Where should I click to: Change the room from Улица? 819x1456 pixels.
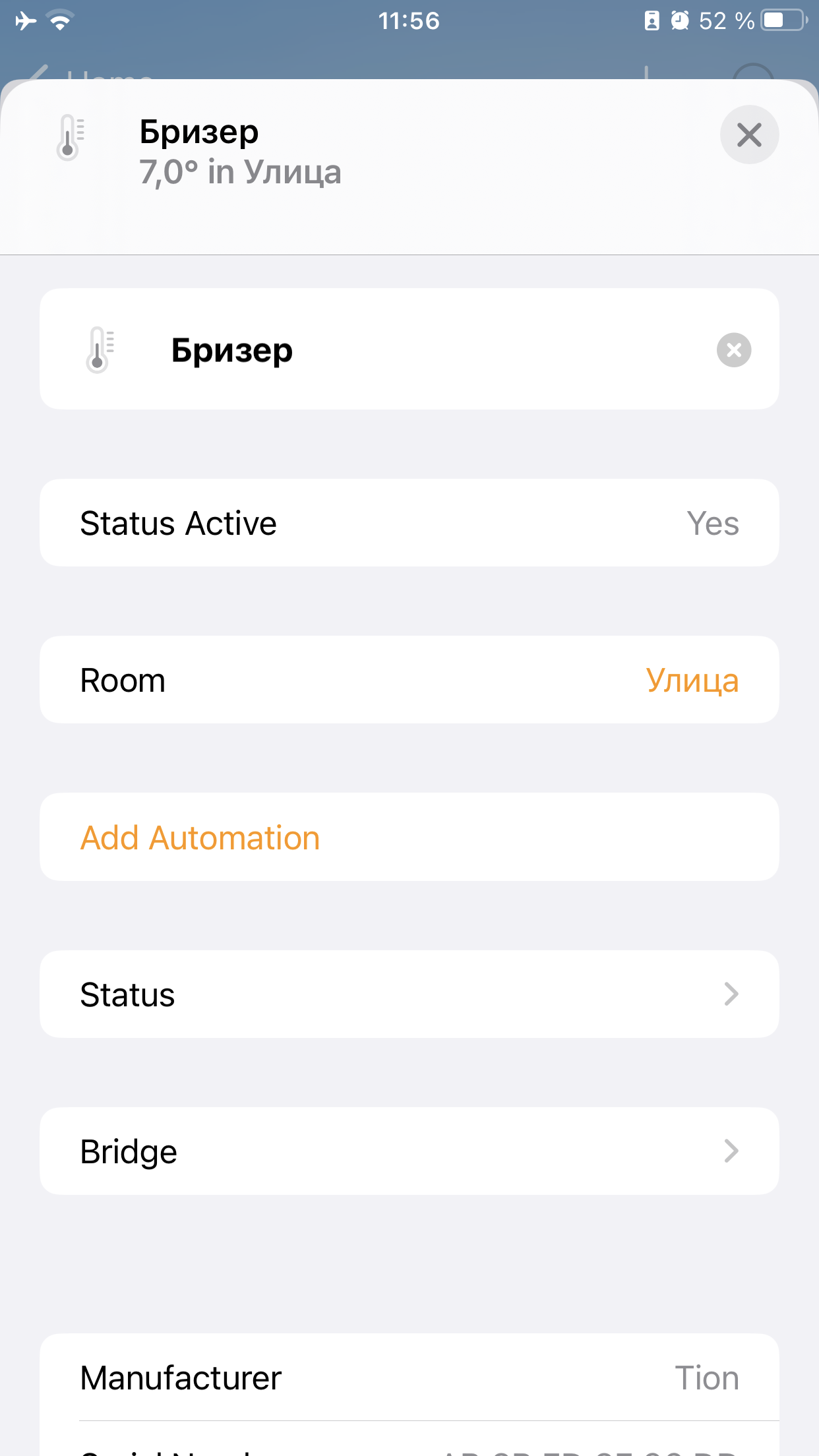click(691, 680)
